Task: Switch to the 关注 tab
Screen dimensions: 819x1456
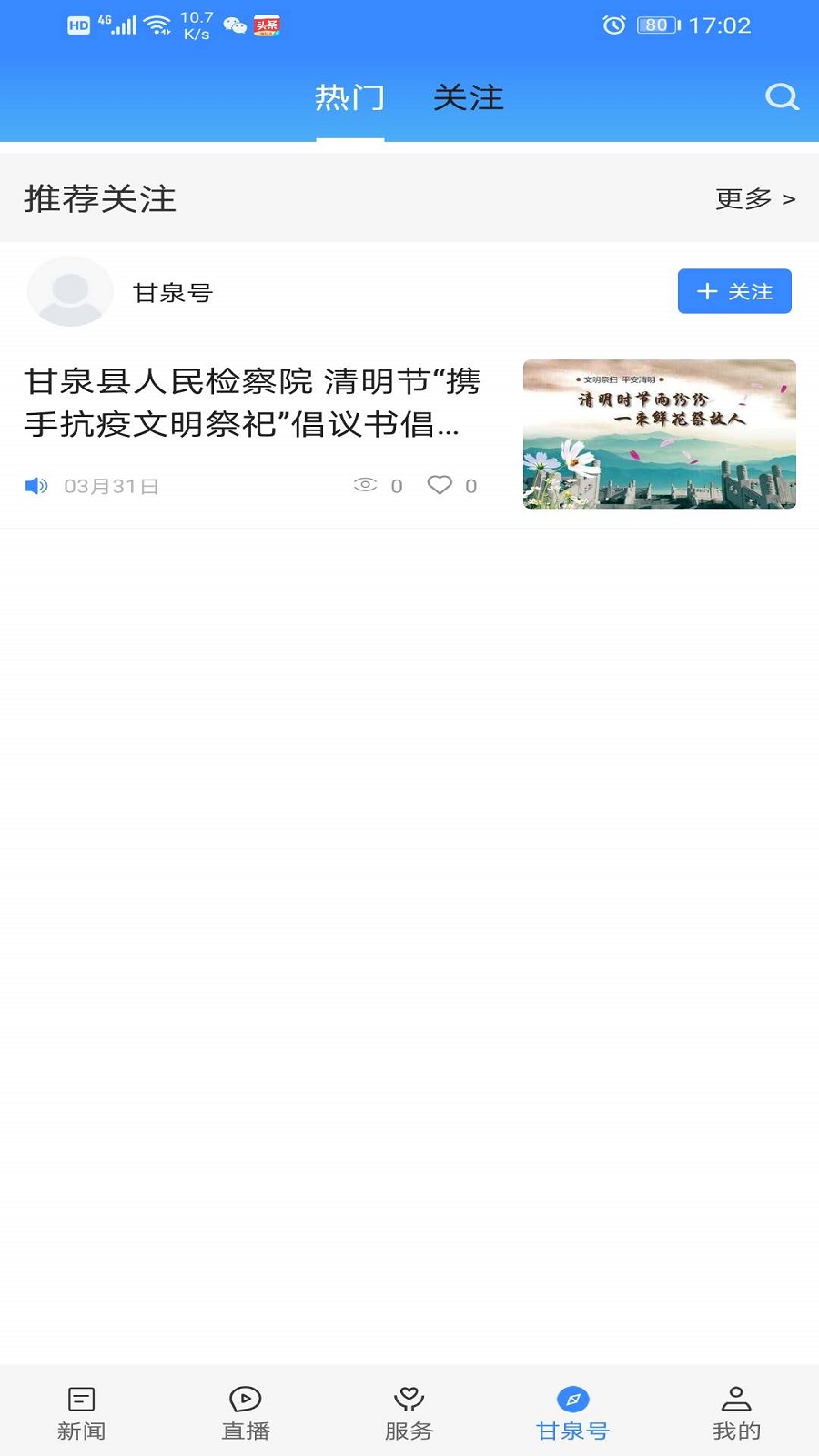Action: (x=470, y=98)
